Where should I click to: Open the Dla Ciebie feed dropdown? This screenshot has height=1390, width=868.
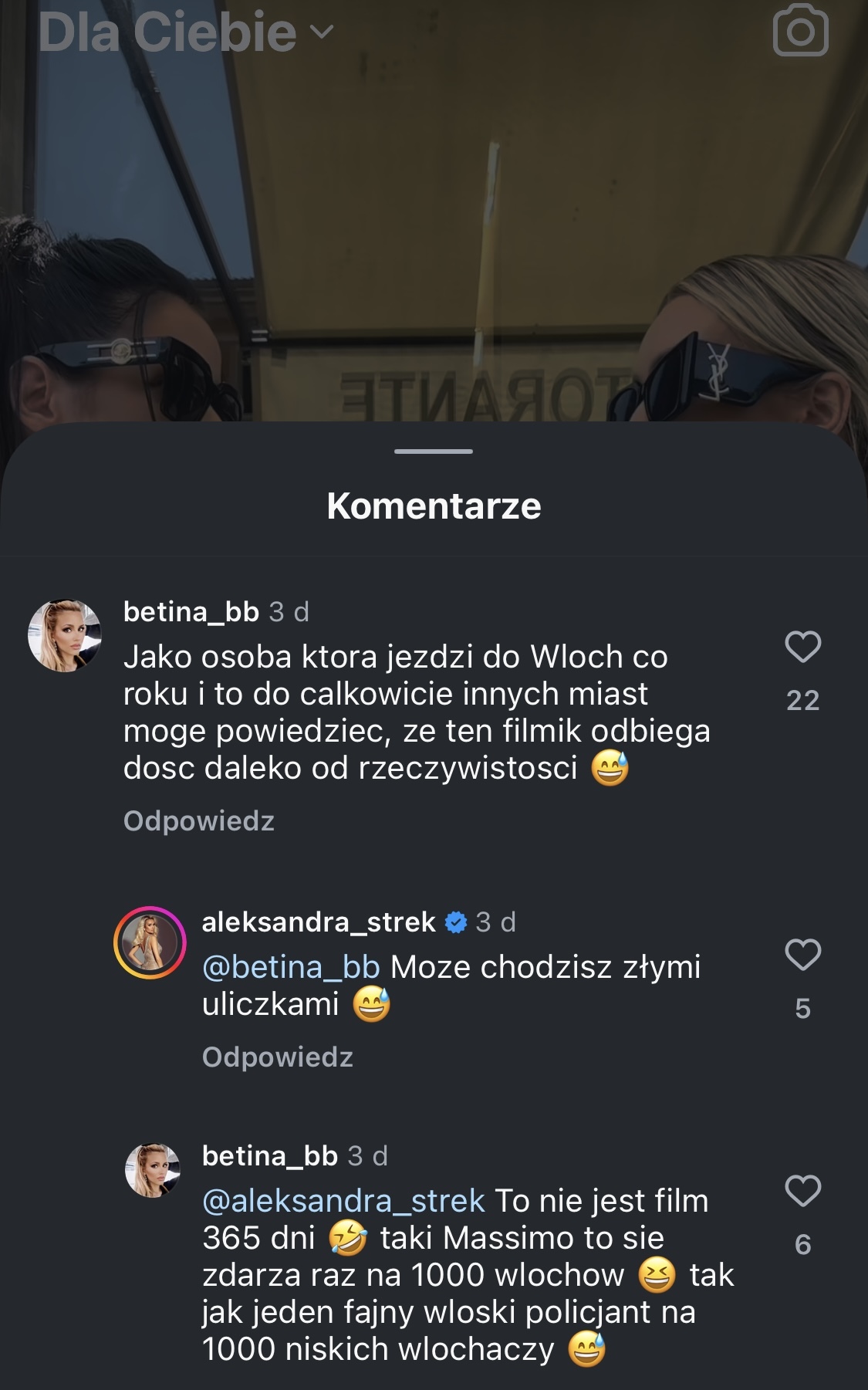point(185,32)
